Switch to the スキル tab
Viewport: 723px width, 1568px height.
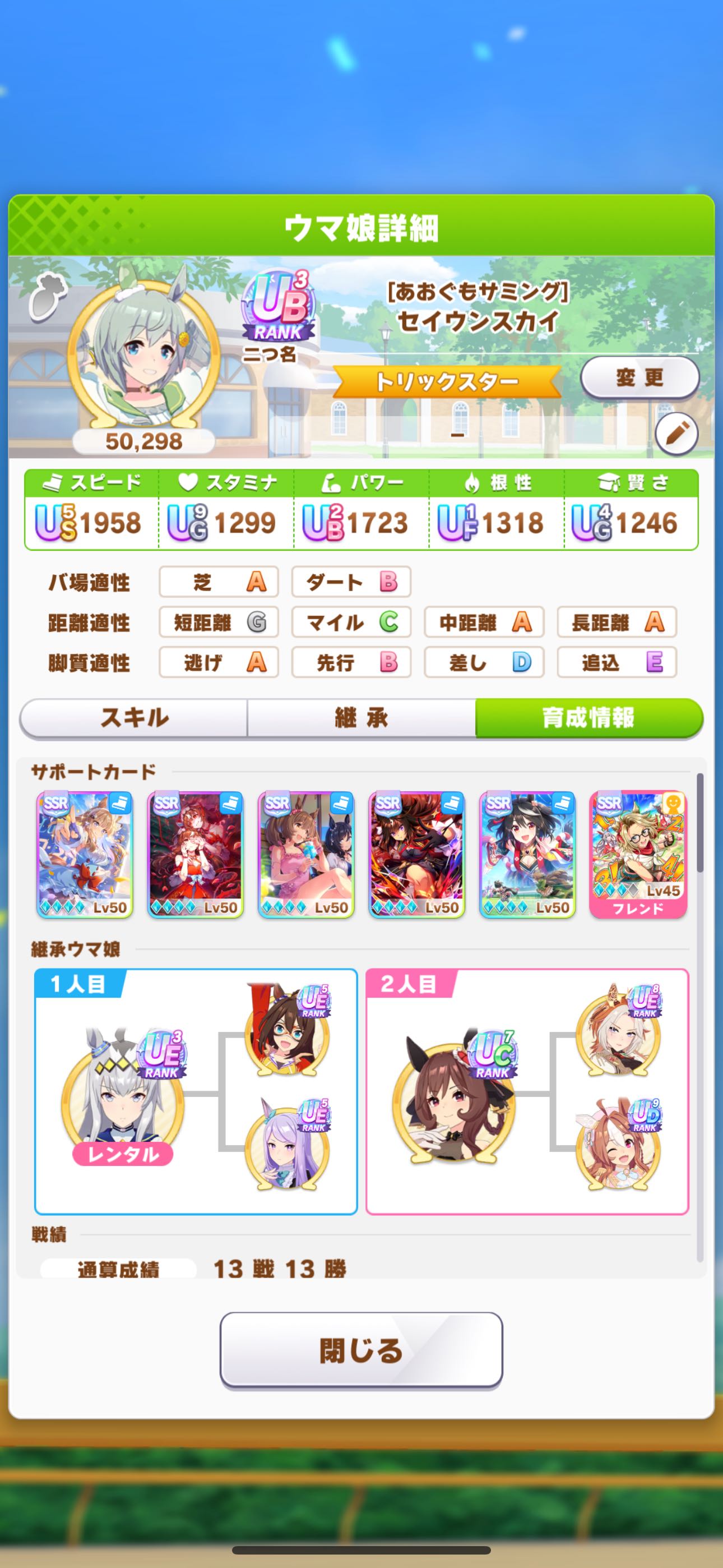(x=134, y=718)
